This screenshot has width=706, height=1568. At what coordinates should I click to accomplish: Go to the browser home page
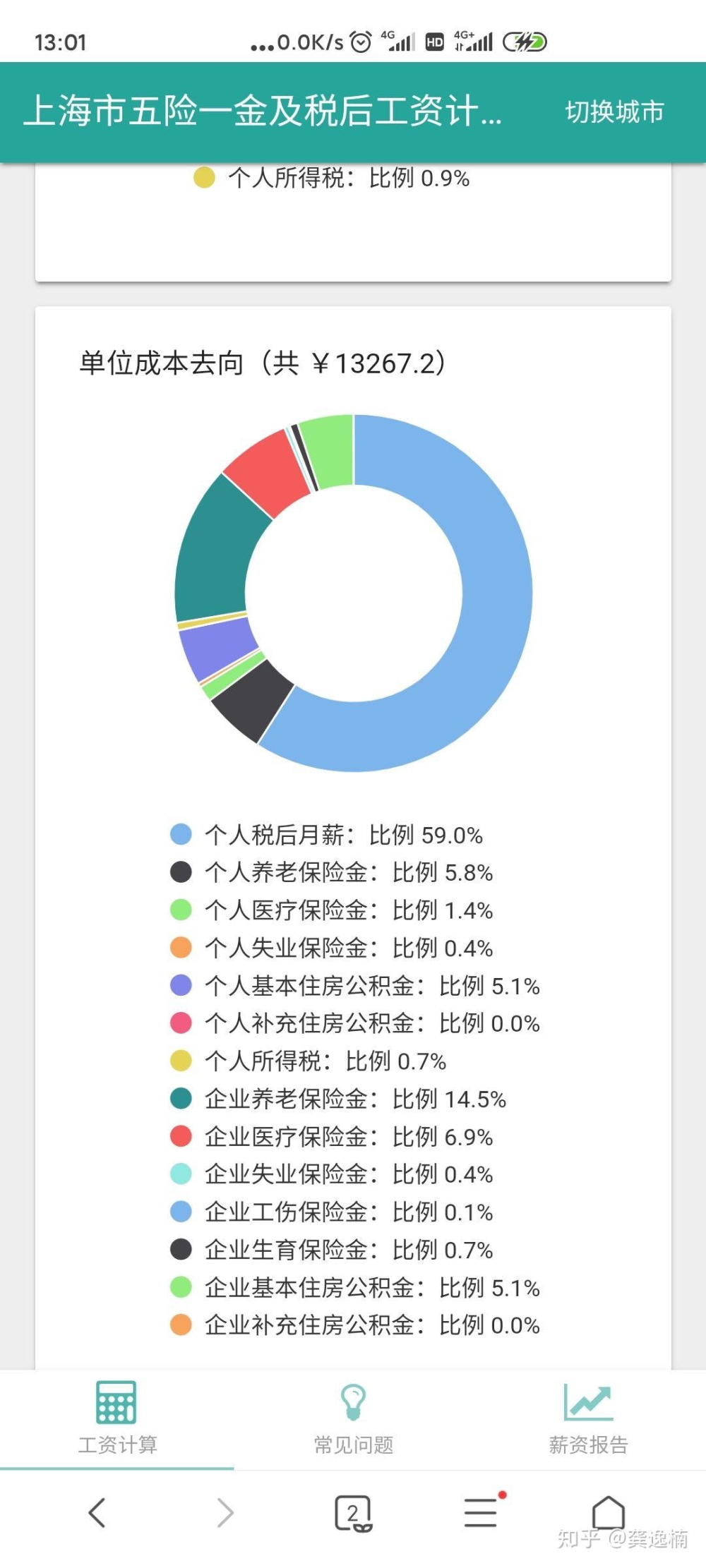point(609,1512)
